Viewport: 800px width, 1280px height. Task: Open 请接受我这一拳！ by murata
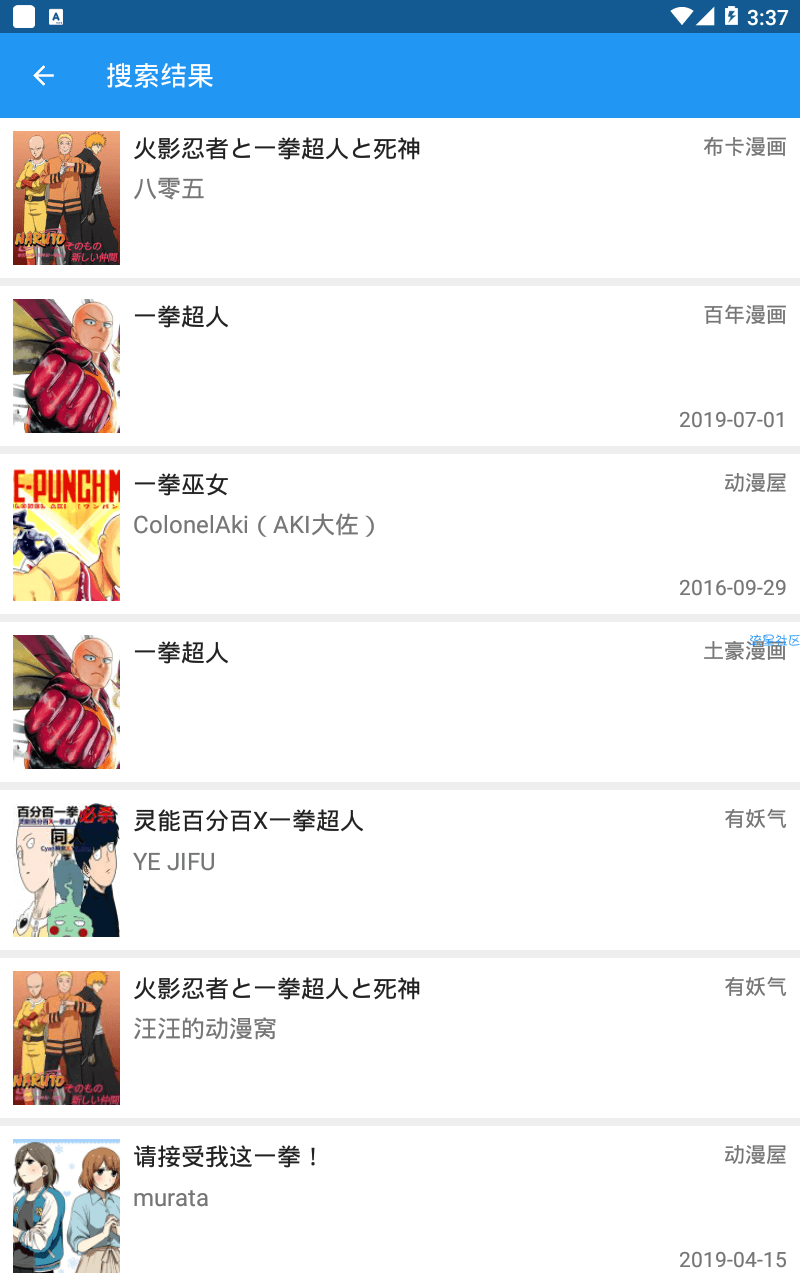pos(400,1204)
